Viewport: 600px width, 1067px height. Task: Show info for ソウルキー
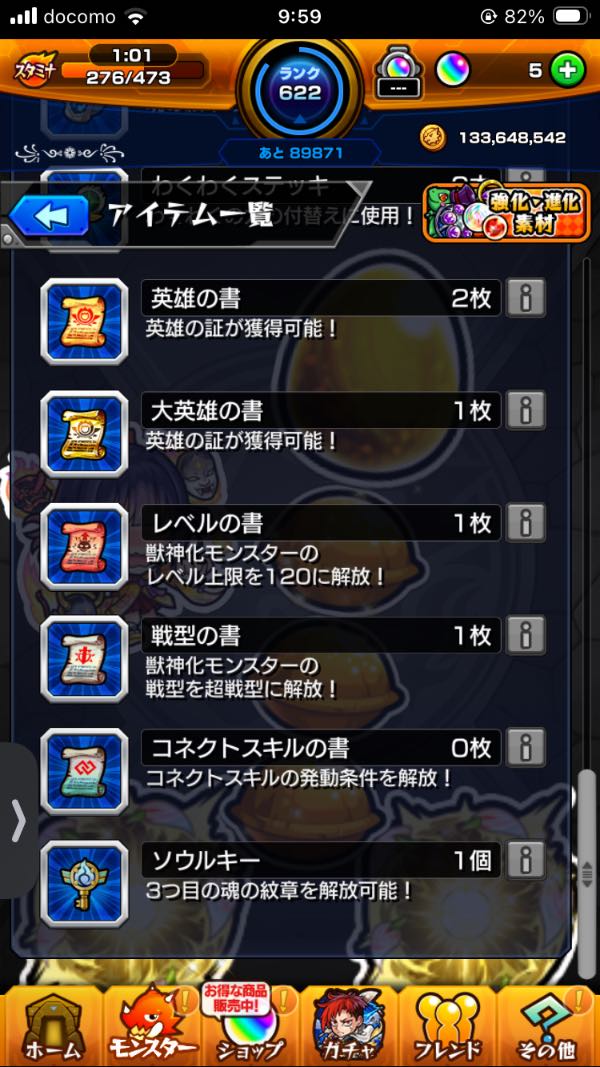(525, 859)
